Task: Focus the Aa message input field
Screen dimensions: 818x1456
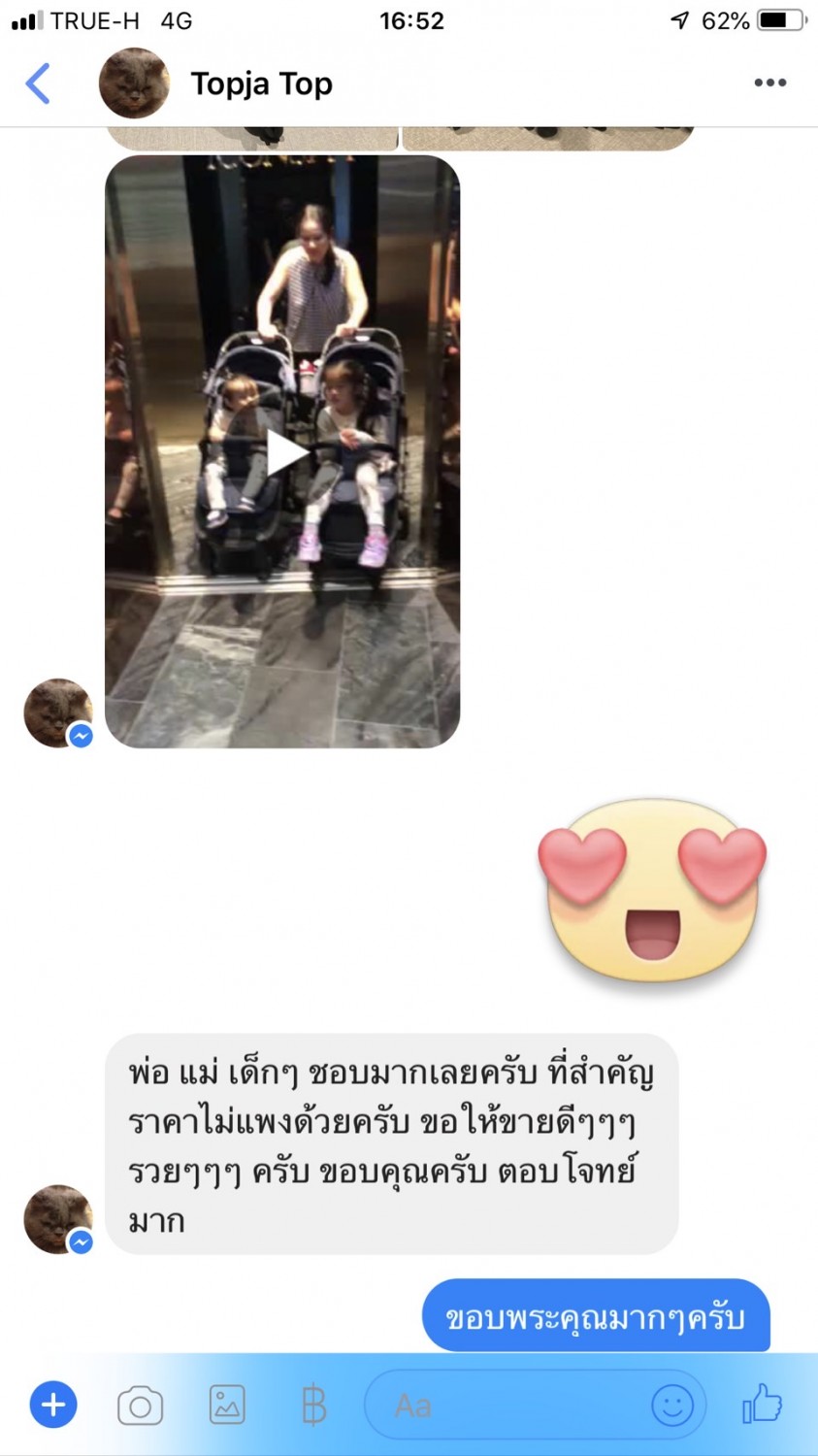Action: [x=505, y=1405]
